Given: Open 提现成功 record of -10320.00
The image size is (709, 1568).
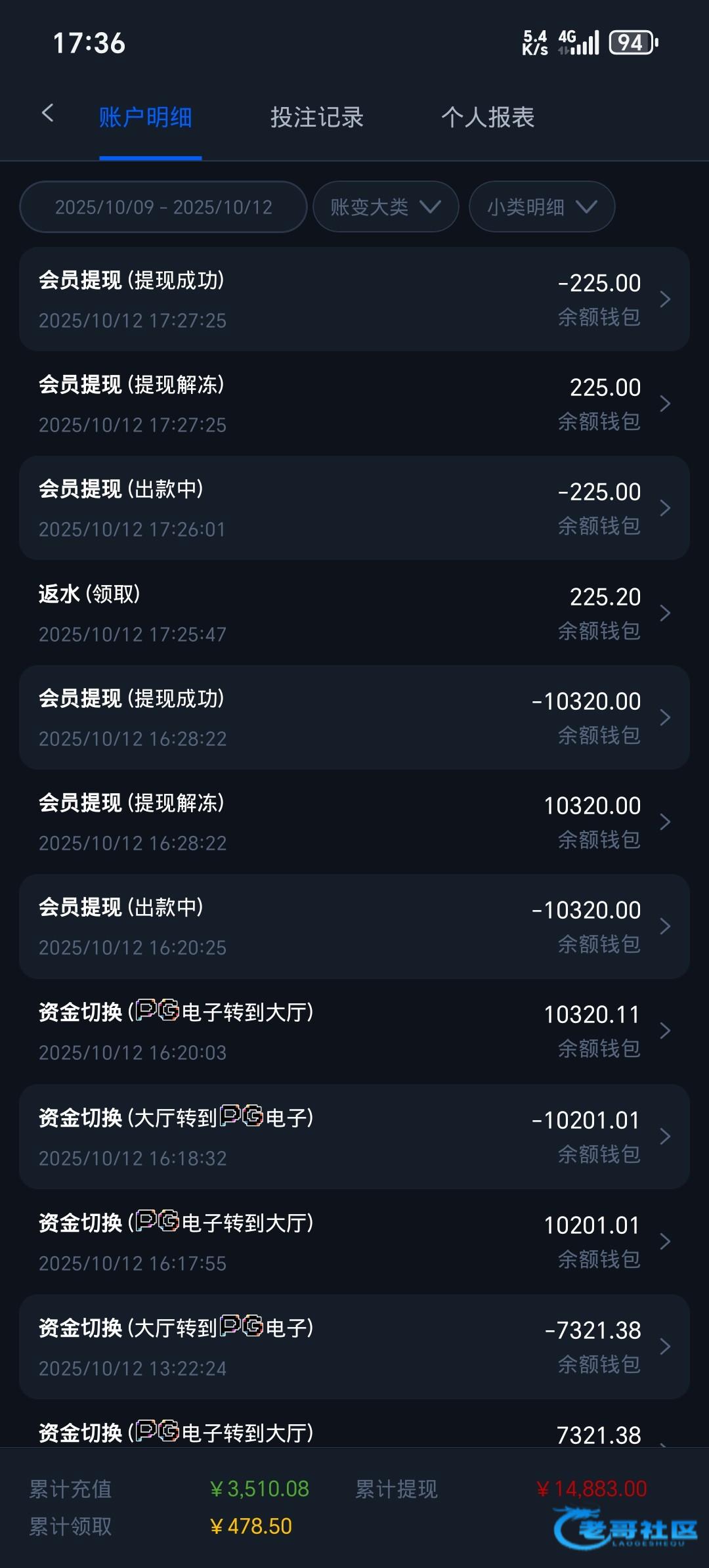Looking at the screenshot, I should (x=354, y=718).
